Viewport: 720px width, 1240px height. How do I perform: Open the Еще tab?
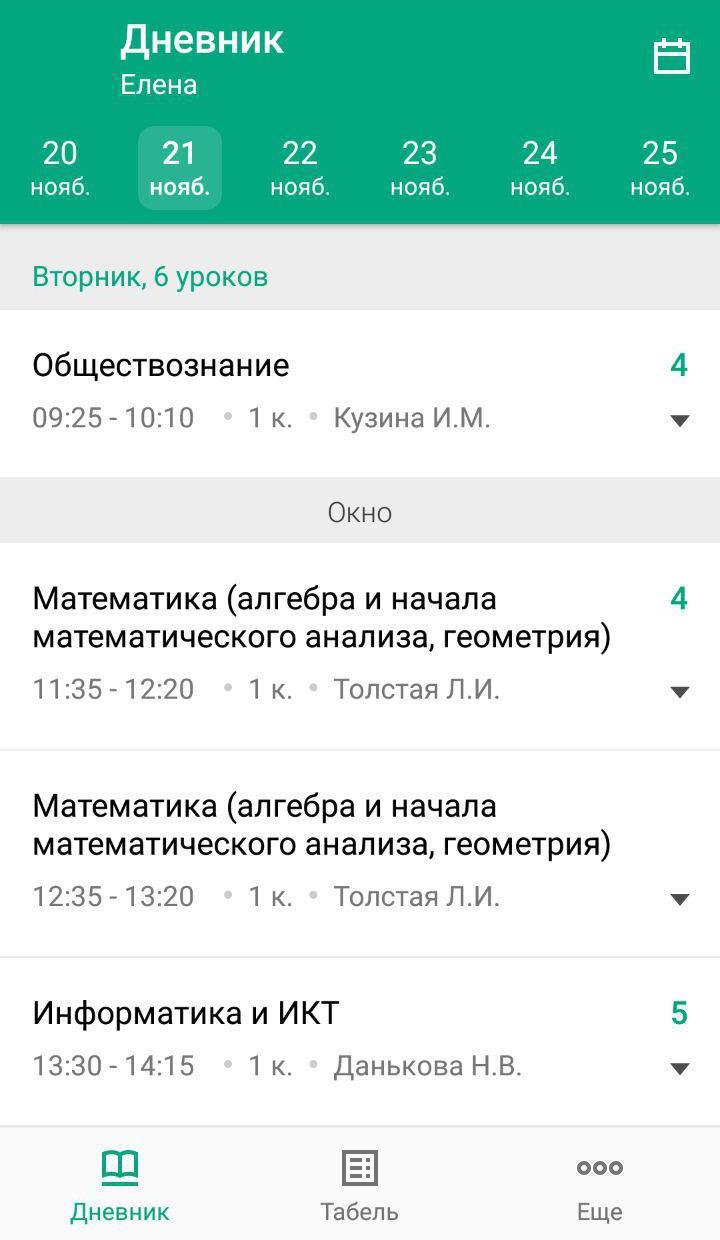pyautogui.click(x=600, y=1186)
